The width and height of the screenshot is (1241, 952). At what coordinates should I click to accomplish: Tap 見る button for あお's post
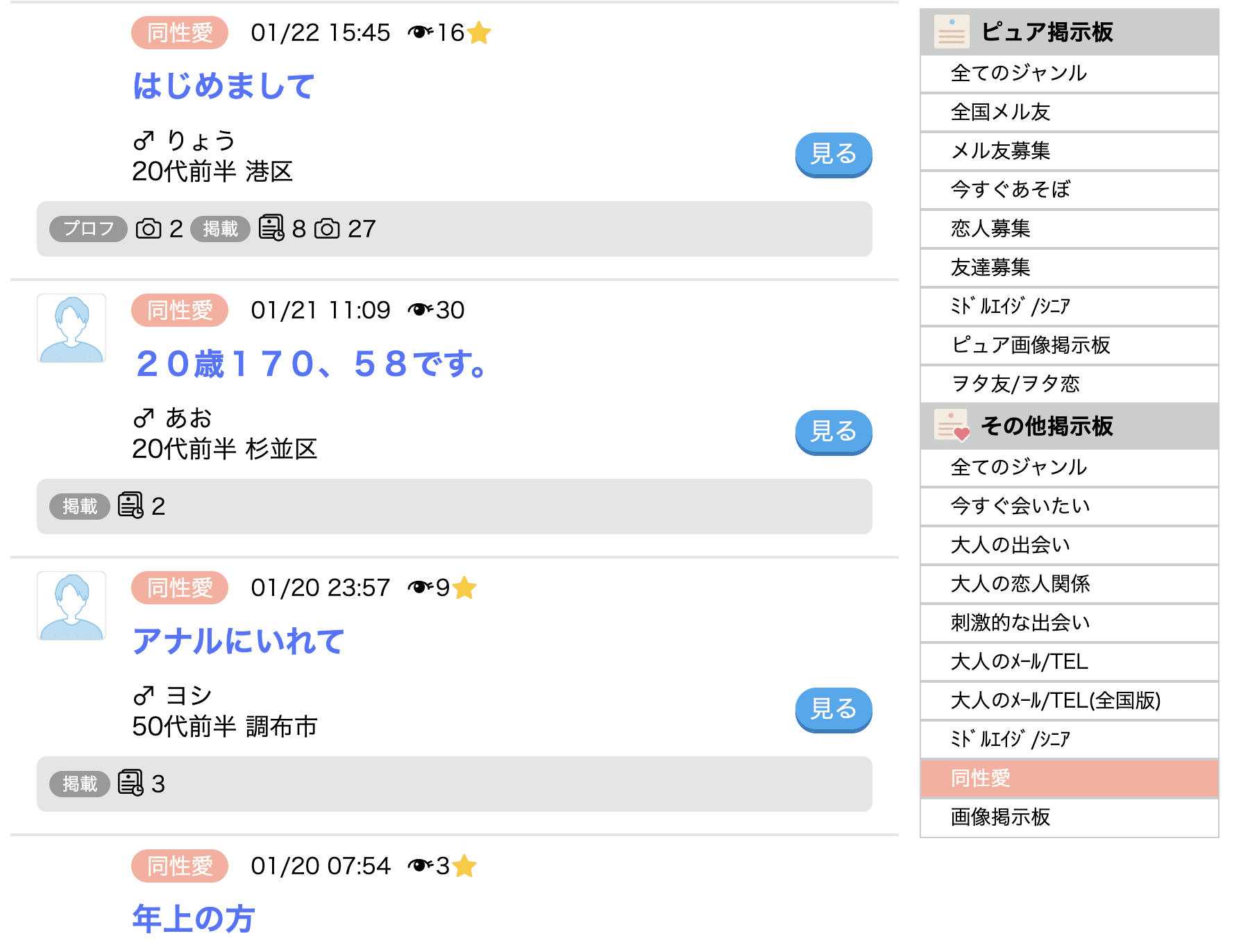click(833, 431)
